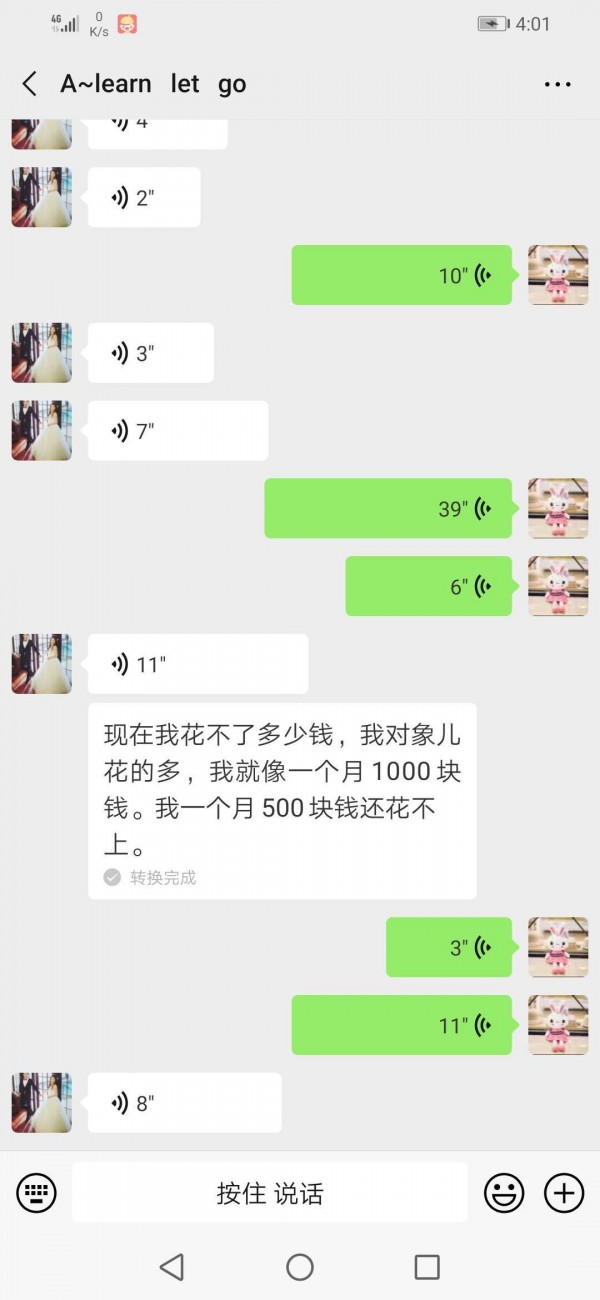Open the recent apps overview
The height and width of the screenshot is (1300, 600).
pyautogui.click(x=427, y=1268)
